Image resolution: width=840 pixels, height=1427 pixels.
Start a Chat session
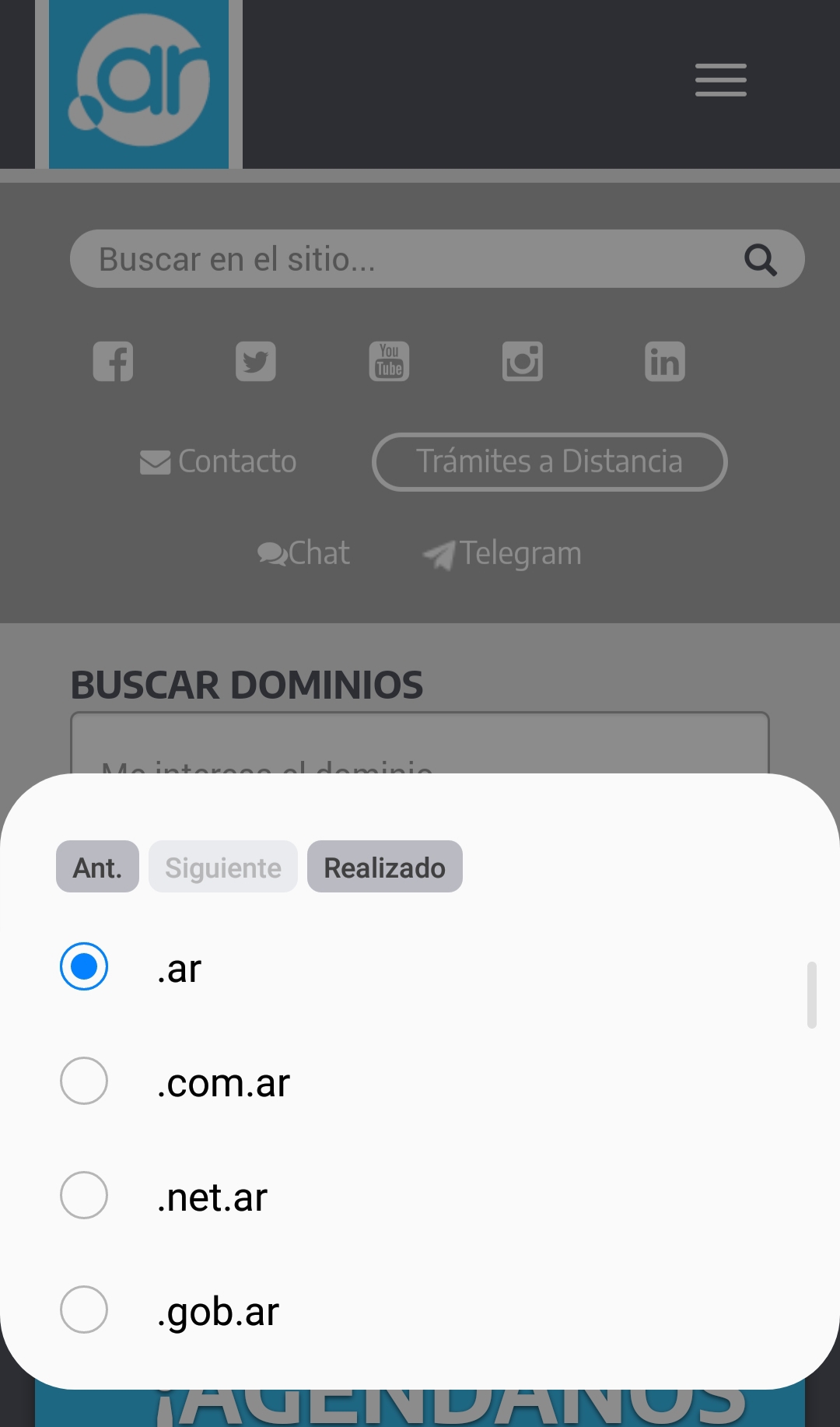[303, 553]
